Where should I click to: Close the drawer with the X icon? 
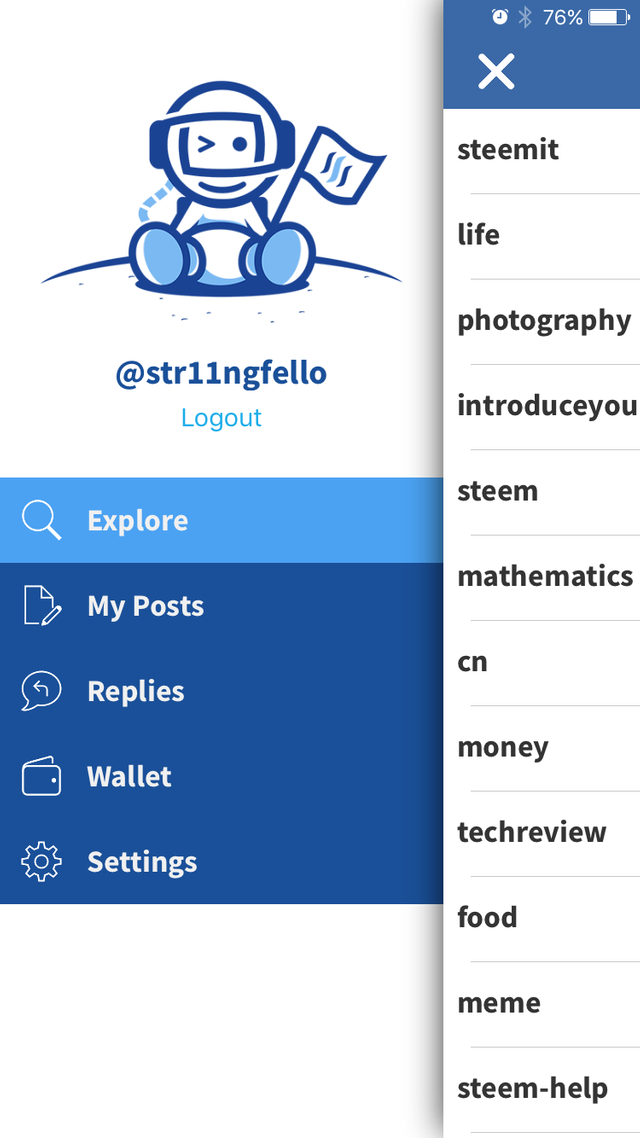[x=496, y=71]
